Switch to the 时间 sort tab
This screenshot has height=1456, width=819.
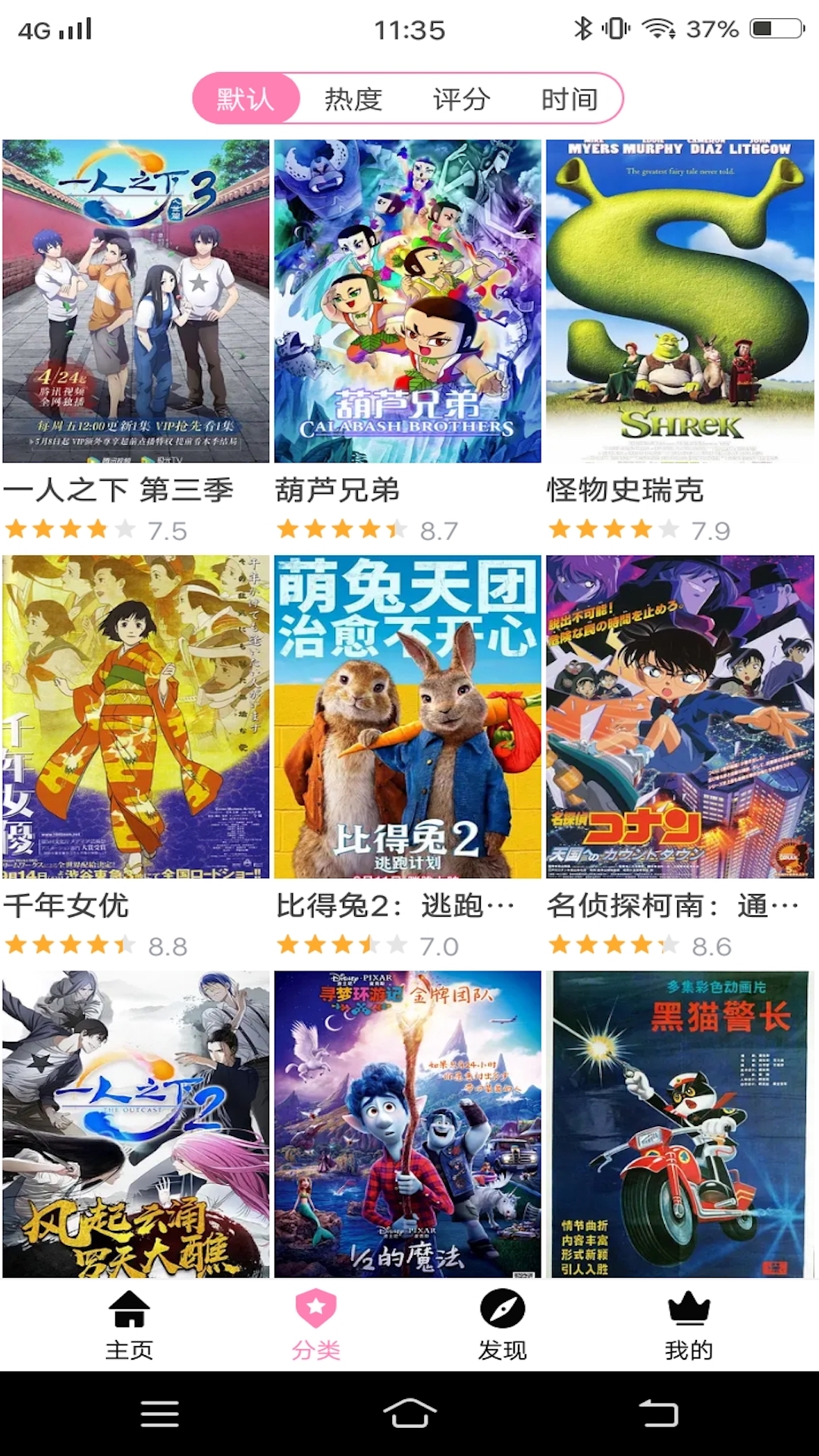coord(568,98)
